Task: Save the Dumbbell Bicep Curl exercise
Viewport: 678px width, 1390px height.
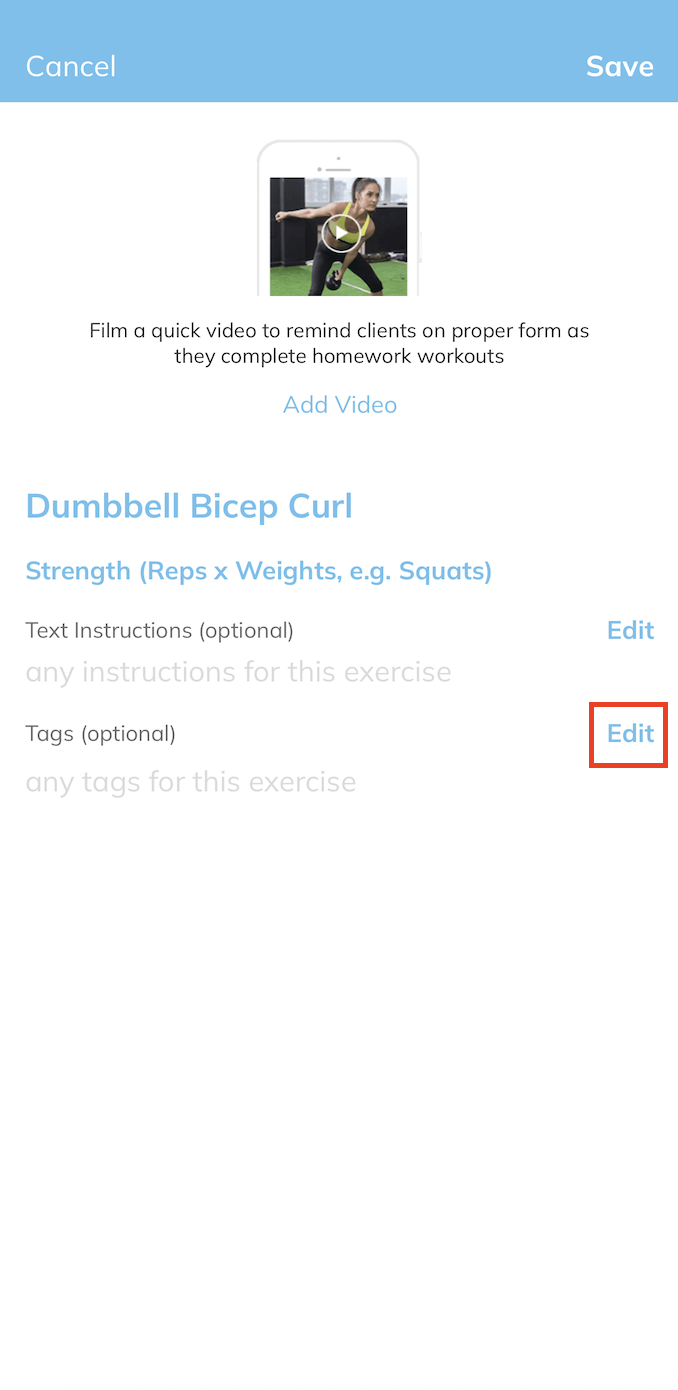Action: [619, 66]
